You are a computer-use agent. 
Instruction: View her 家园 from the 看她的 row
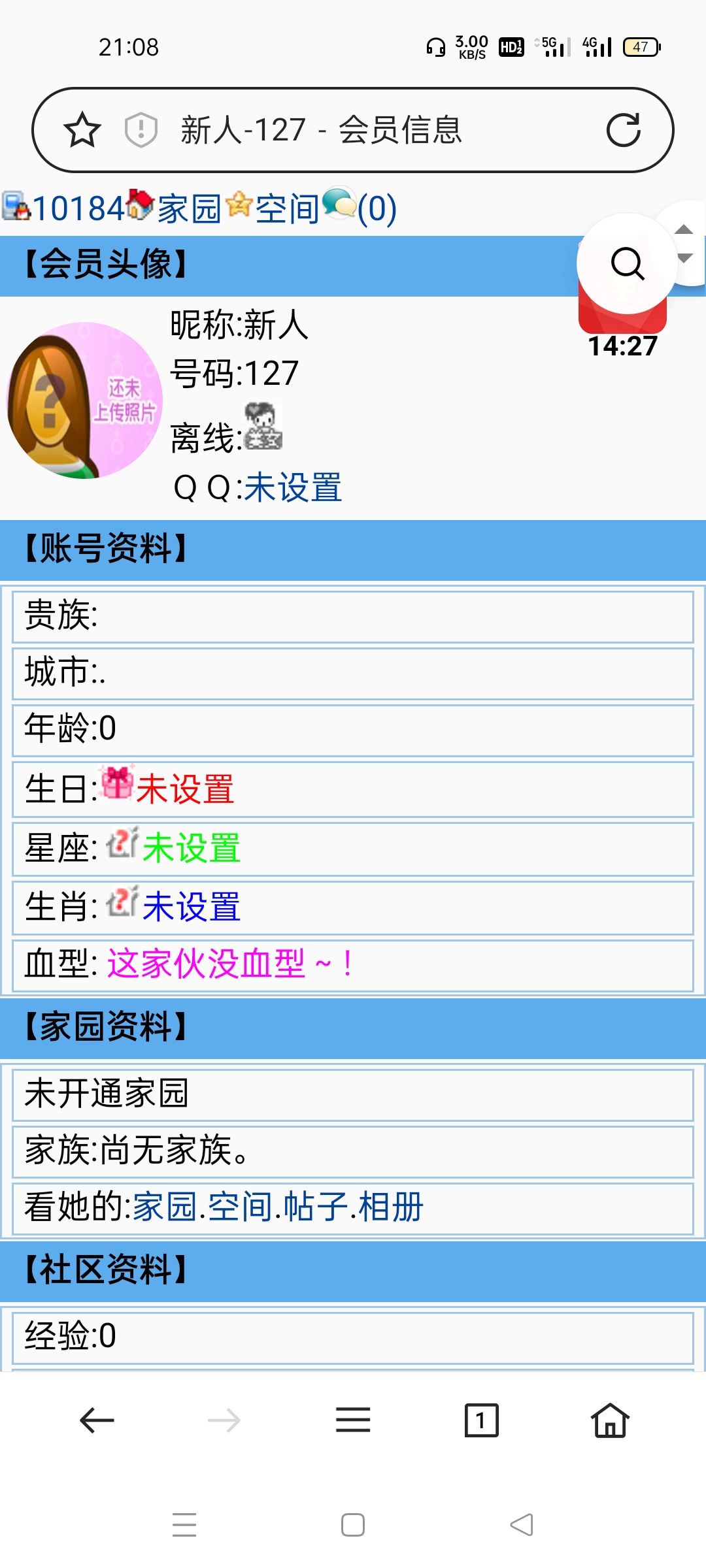point(165,1207)
